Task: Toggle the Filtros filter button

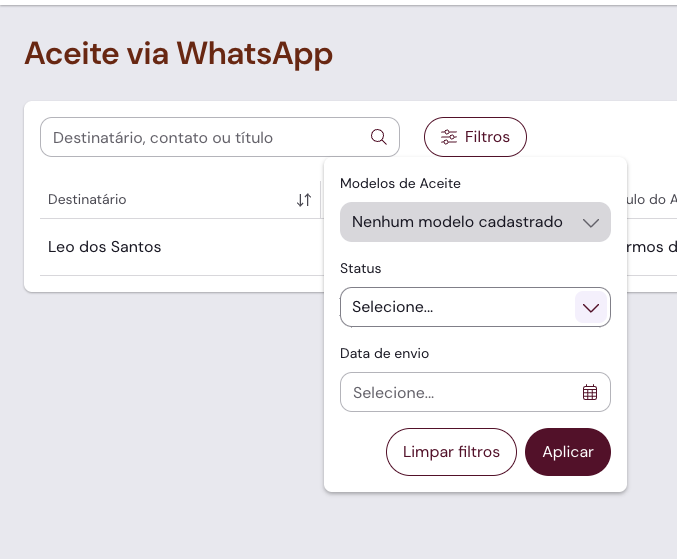Action: [x=475, y=137]
